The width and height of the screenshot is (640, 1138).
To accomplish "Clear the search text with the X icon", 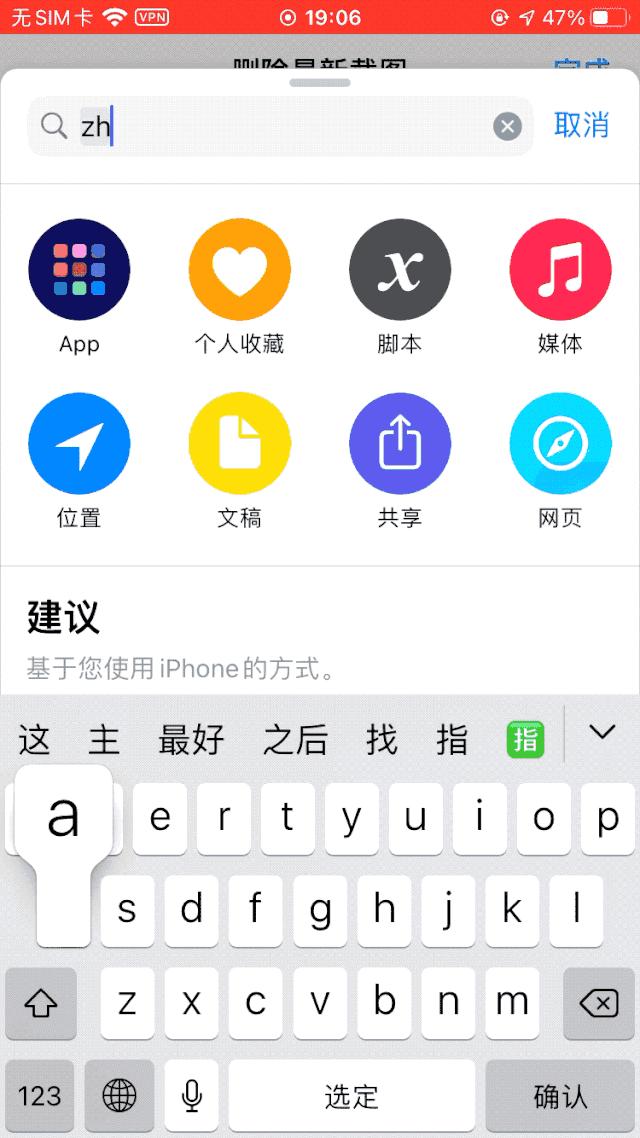I will (x=508, y=126).
